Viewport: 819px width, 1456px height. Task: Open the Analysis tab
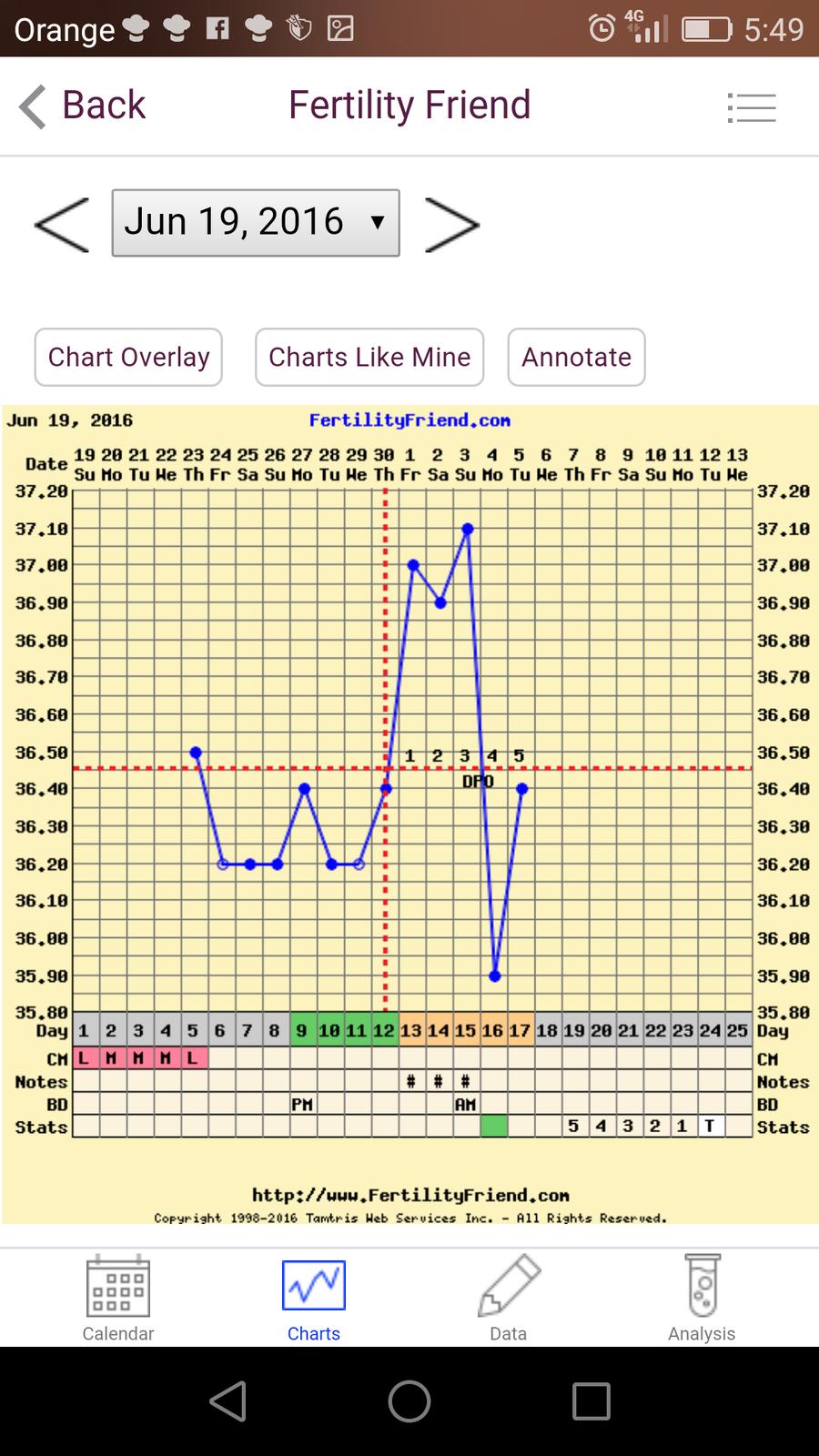701,1299
